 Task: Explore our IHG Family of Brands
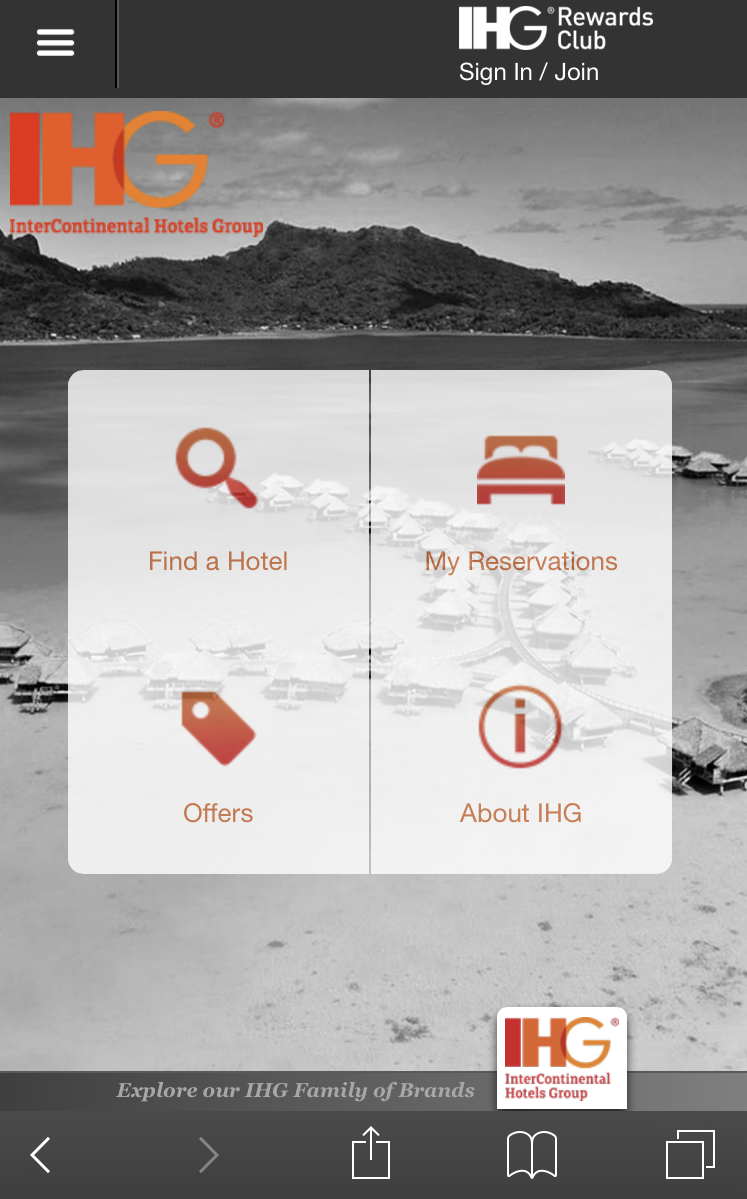point(295,1090)
